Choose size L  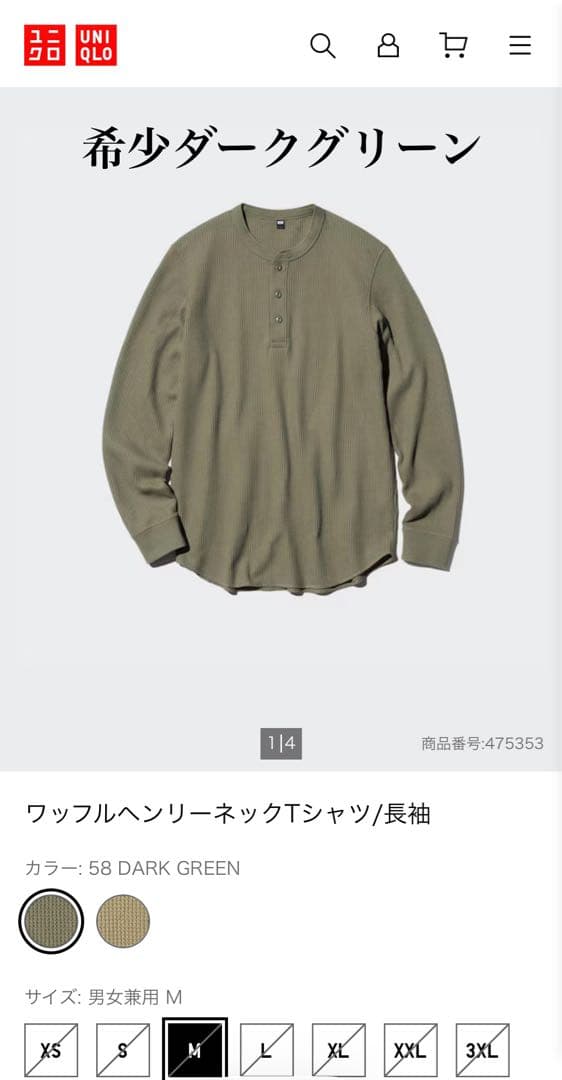point(267,1050)
